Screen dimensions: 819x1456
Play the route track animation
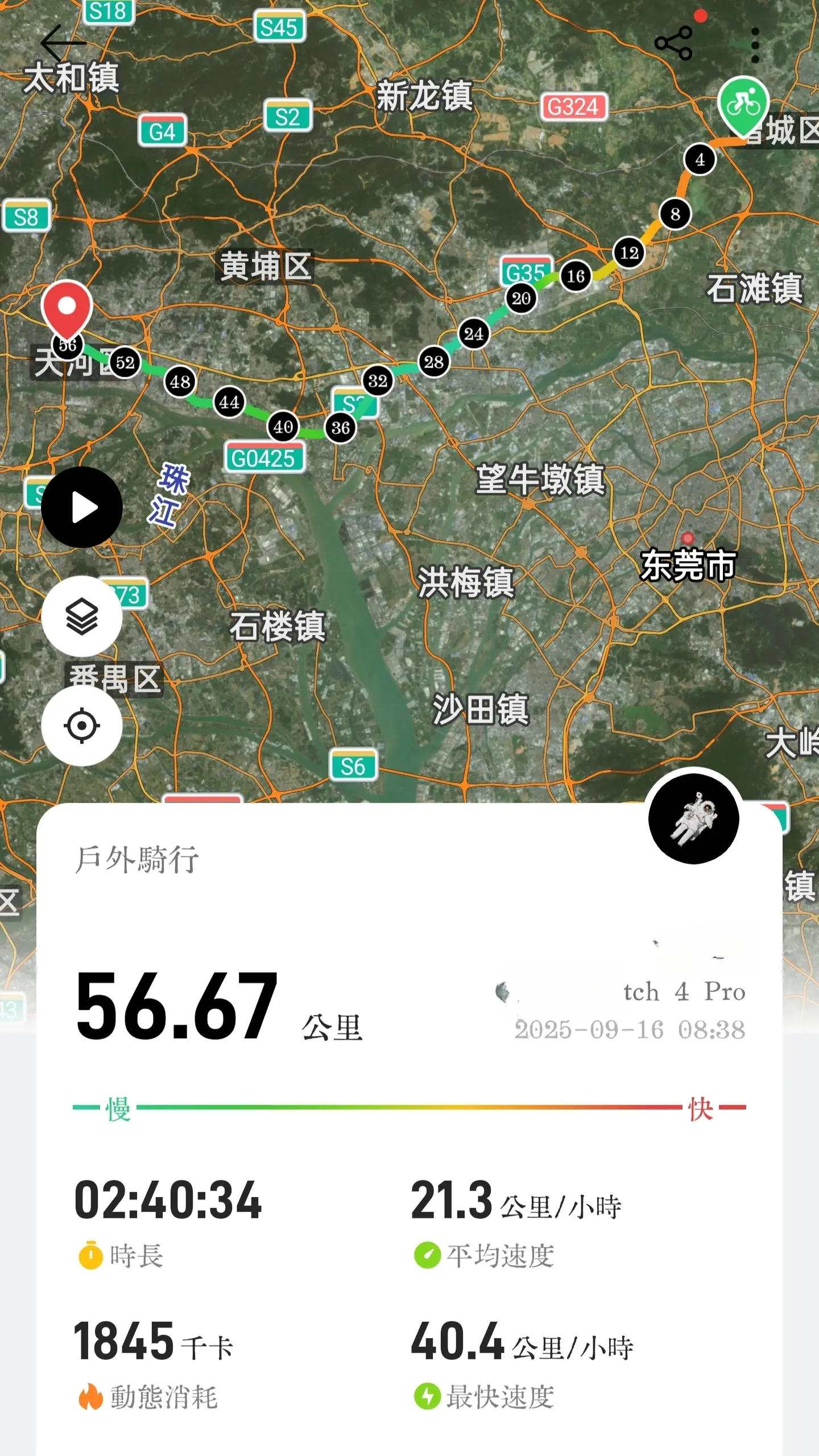pos(82,507)
